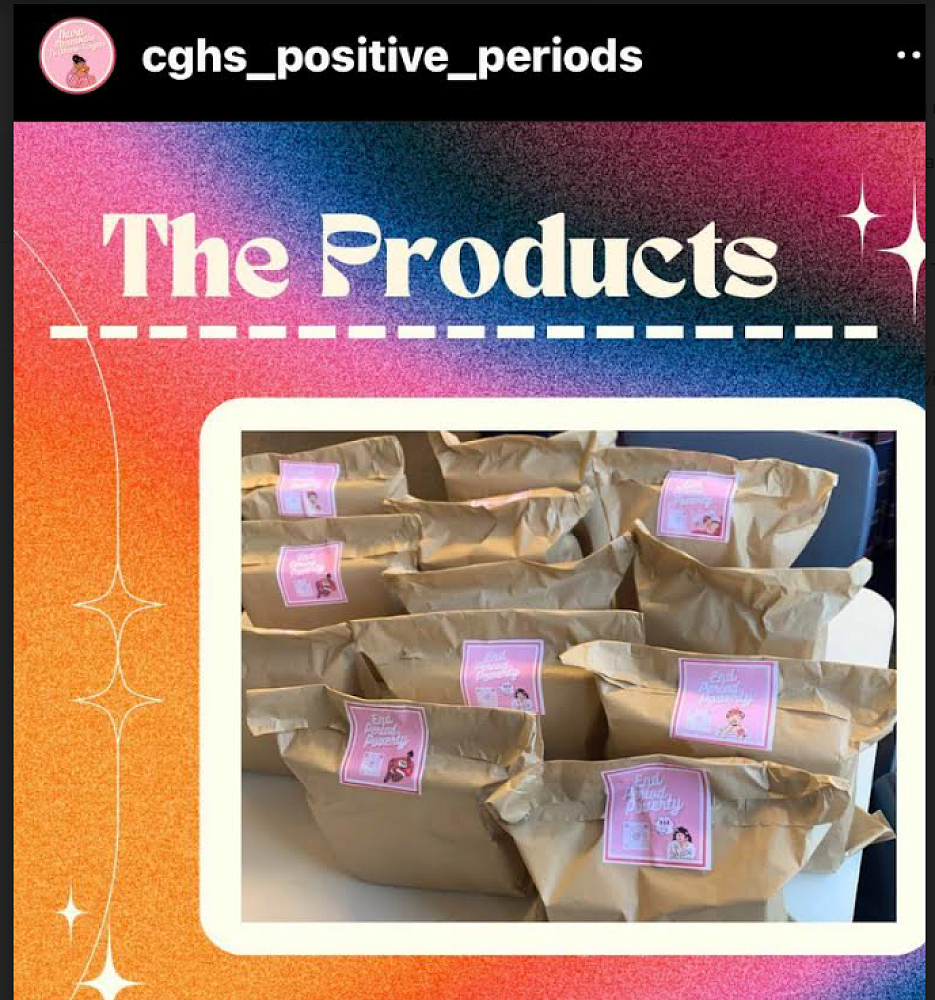The image size is (935, 1000).
Task: Tap the cghs_positive_periods username
Action: coord(392,57)
